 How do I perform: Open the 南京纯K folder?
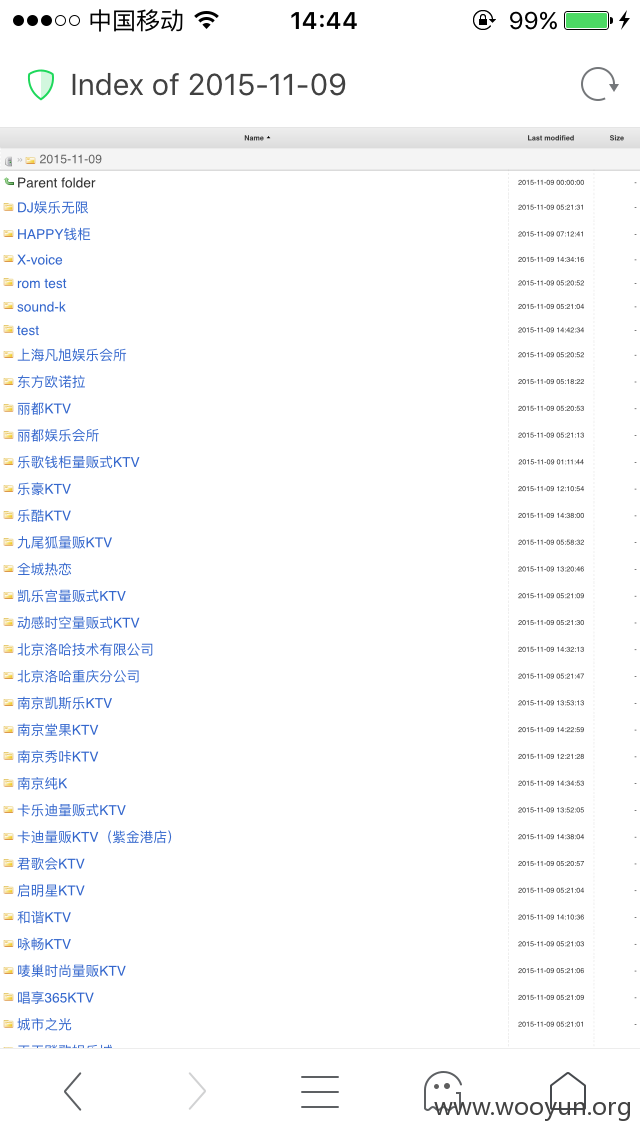42,783
